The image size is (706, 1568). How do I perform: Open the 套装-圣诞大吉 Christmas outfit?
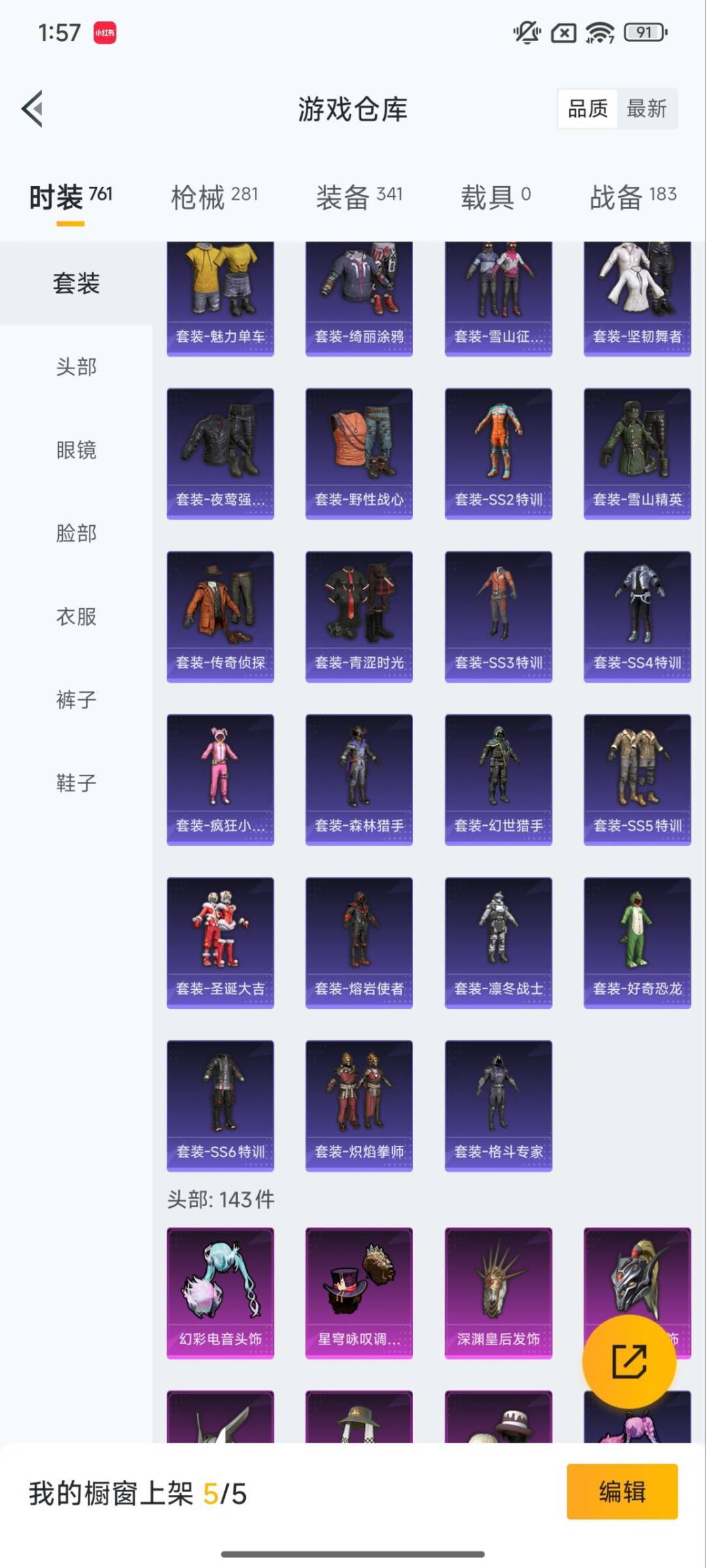click(x=220, y=941)
